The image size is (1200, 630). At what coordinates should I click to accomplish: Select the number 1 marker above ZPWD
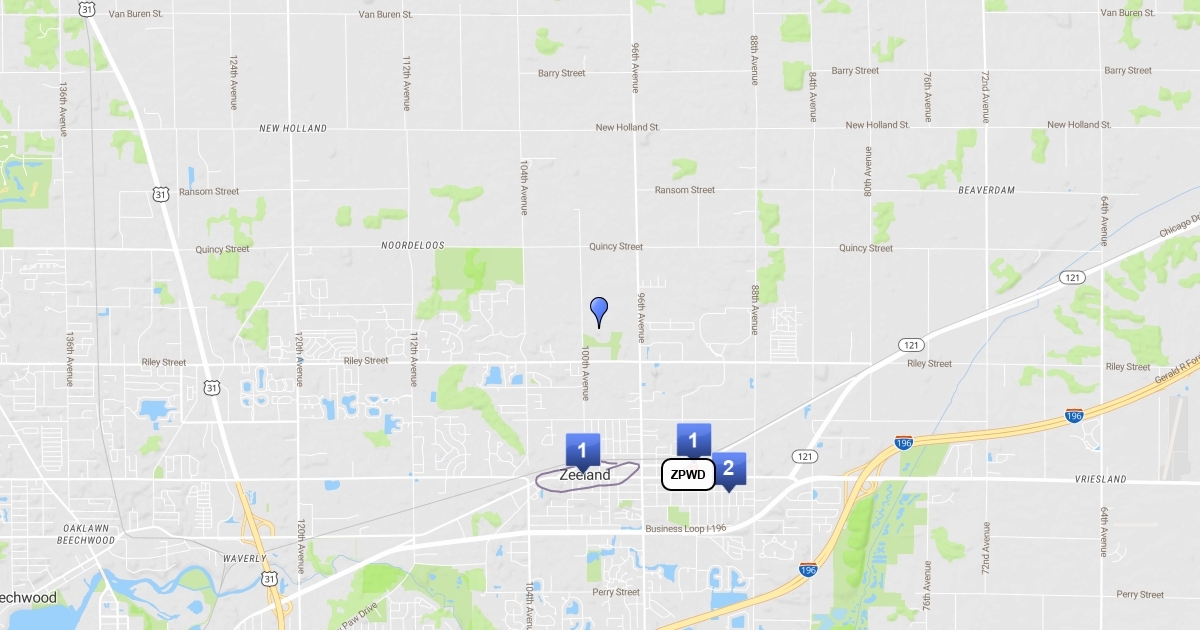pos(693,439)
